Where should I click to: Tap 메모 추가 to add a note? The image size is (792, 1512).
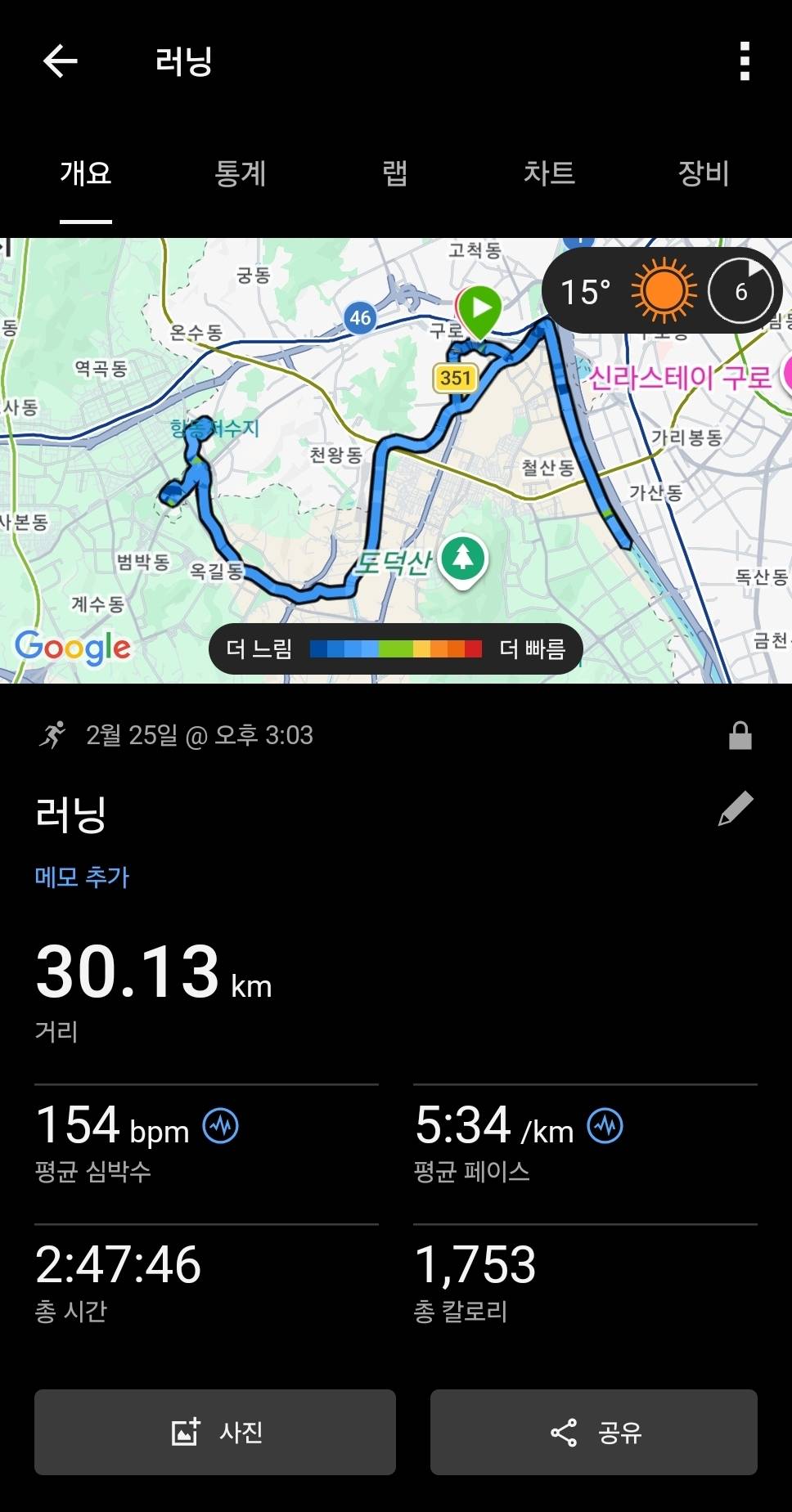(x=80, y=876)
